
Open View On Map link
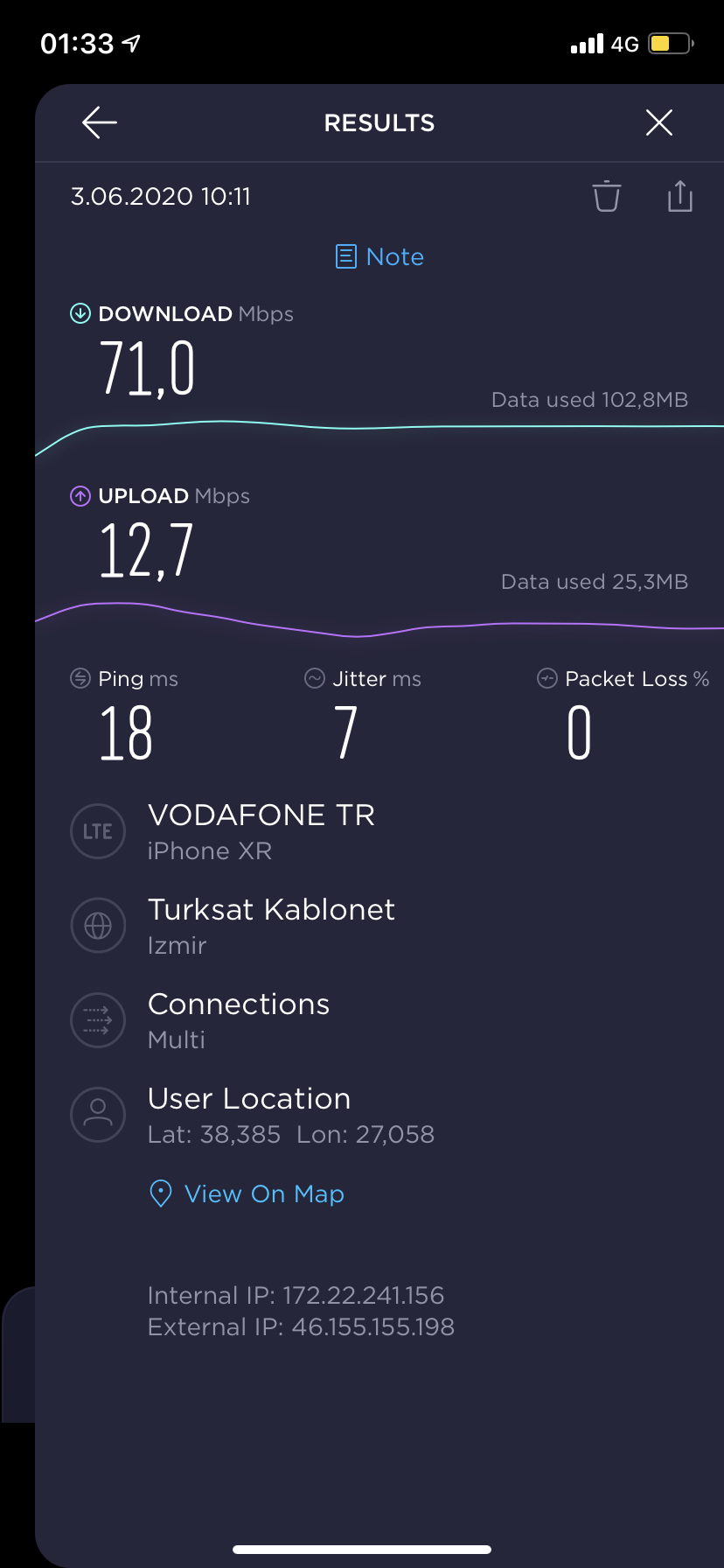[x=247, y=1193]
